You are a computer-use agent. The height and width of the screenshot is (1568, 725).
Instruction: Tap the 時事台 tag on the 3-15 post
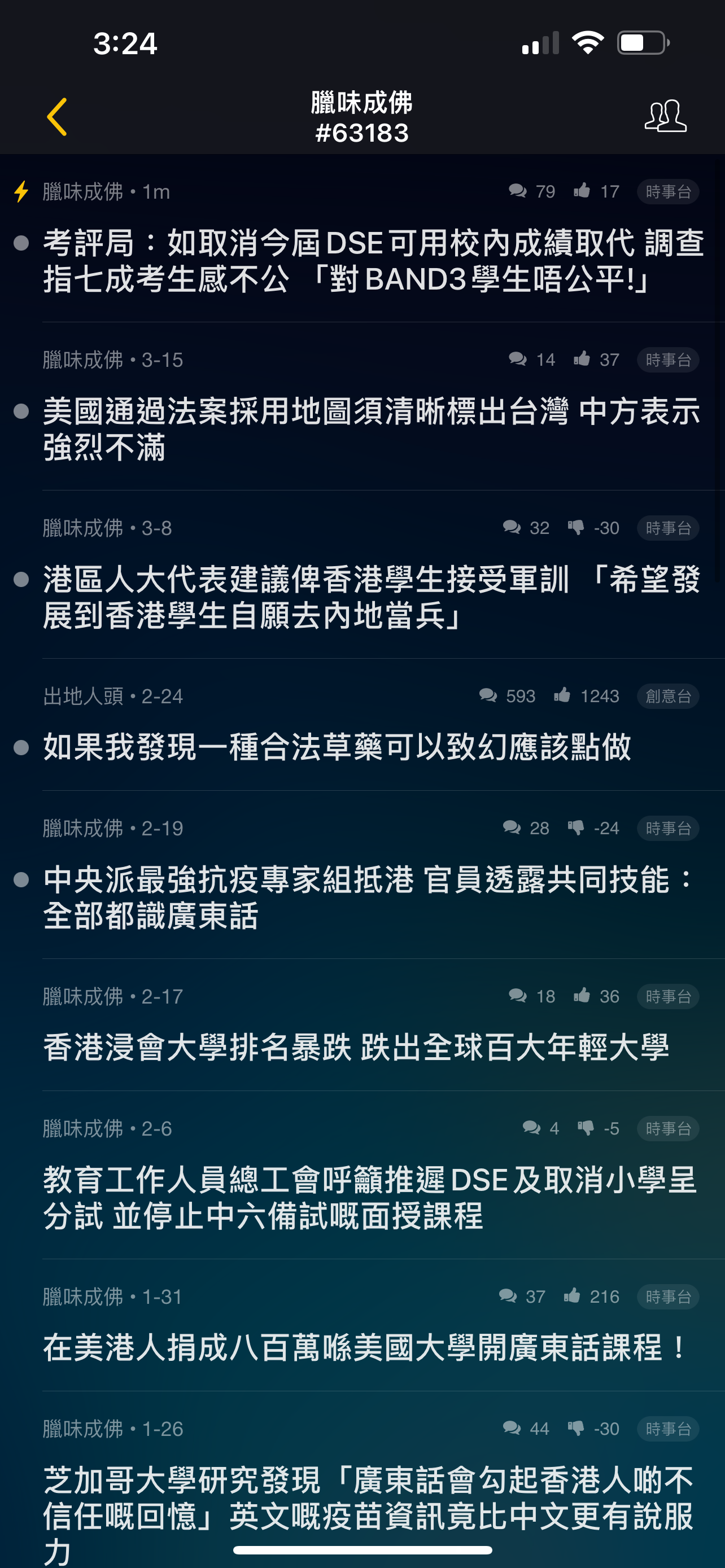click(x=668, y=360)
